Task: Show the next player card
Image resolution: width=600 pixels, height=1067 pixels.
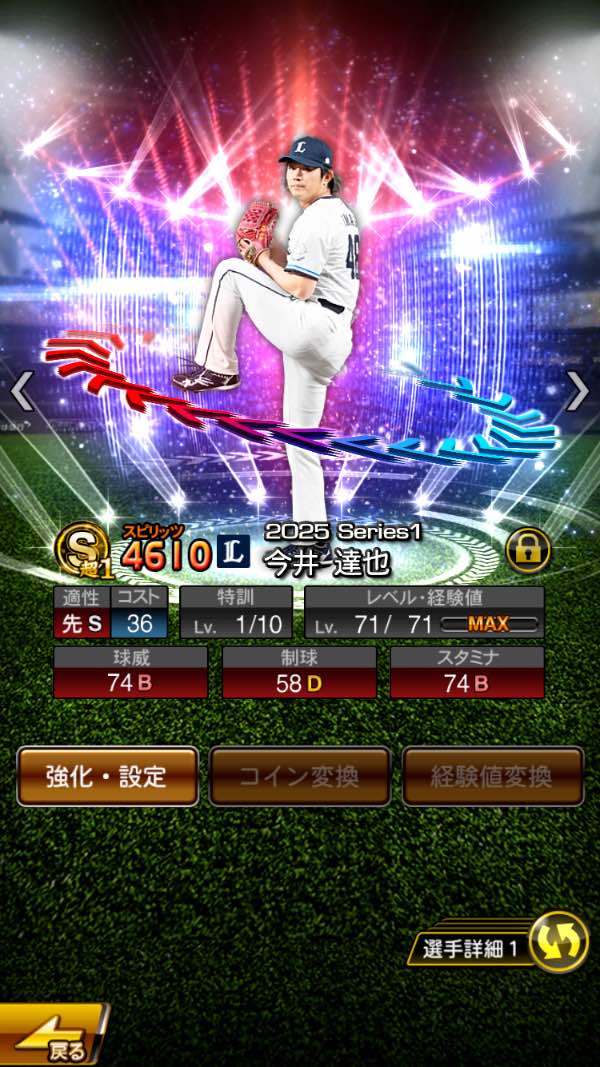Action: pos(578,391)
